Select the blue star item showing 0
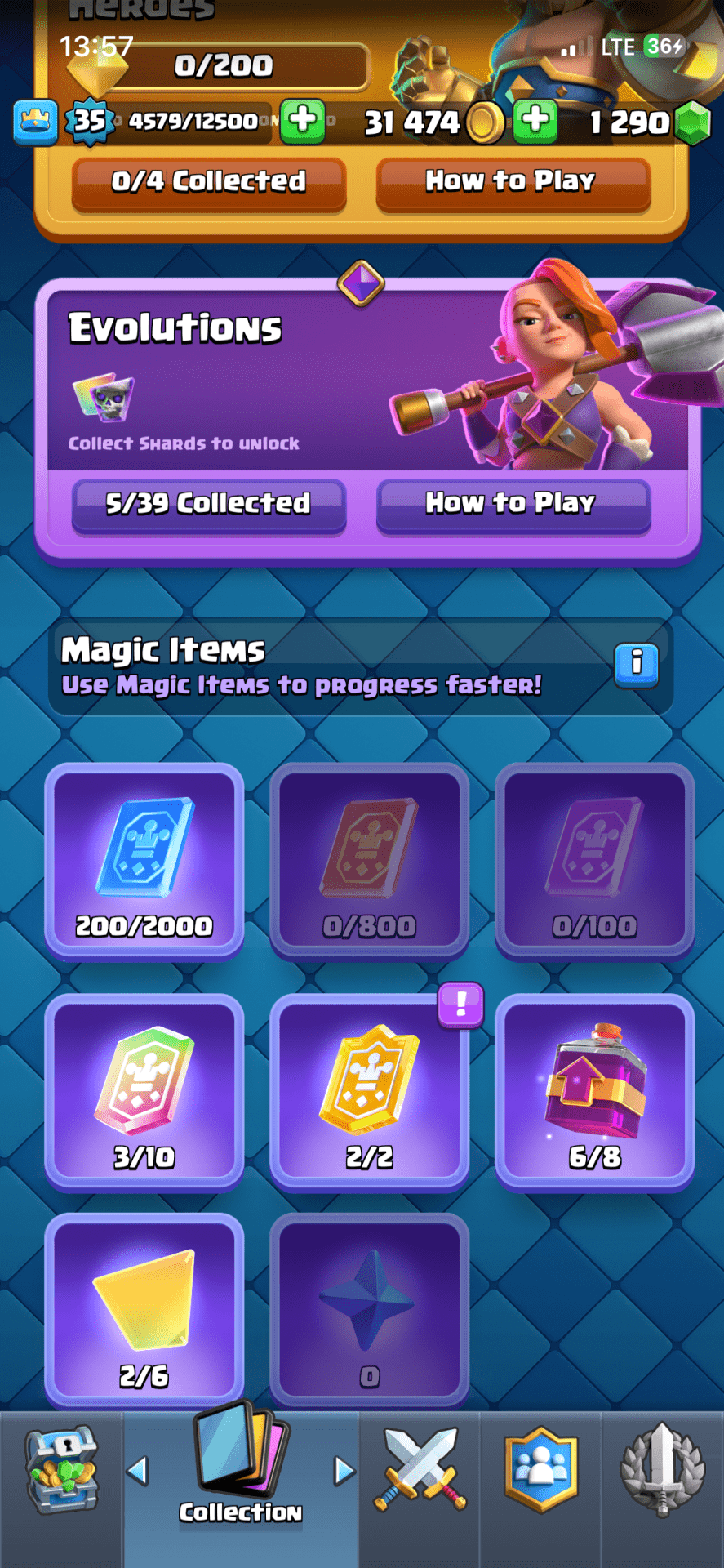This screenshot has width=724, height=1568. click(x=369, y=1310)
